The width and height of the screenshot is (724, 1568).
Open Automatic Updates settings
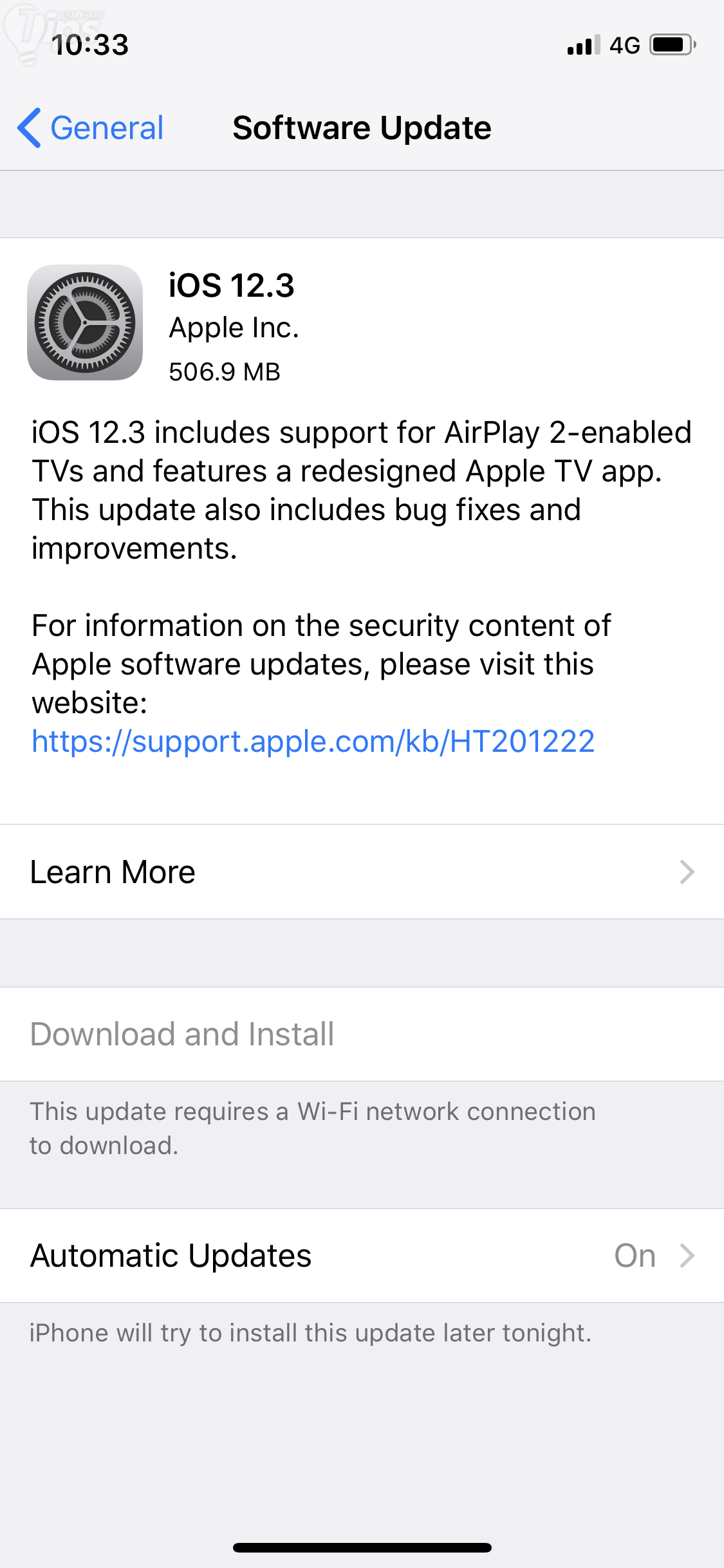362,1256
